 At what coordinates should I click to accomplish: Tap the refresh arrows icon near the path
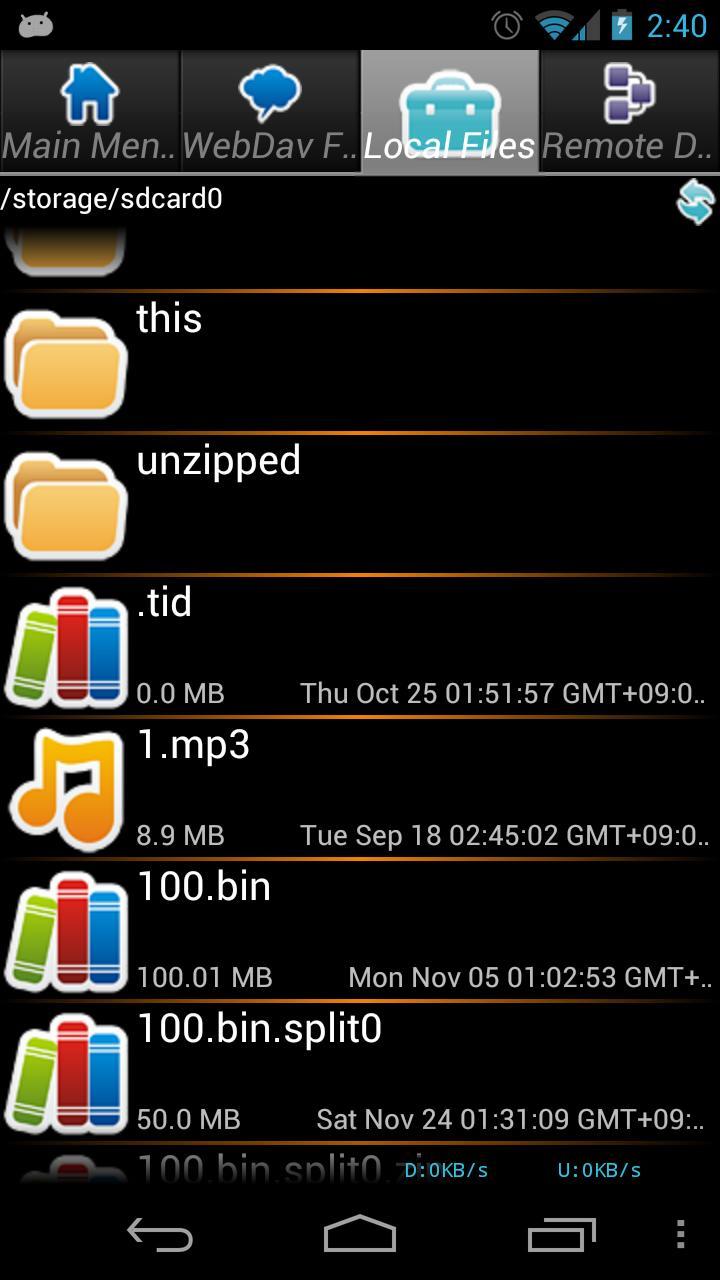tap(695, 202)
